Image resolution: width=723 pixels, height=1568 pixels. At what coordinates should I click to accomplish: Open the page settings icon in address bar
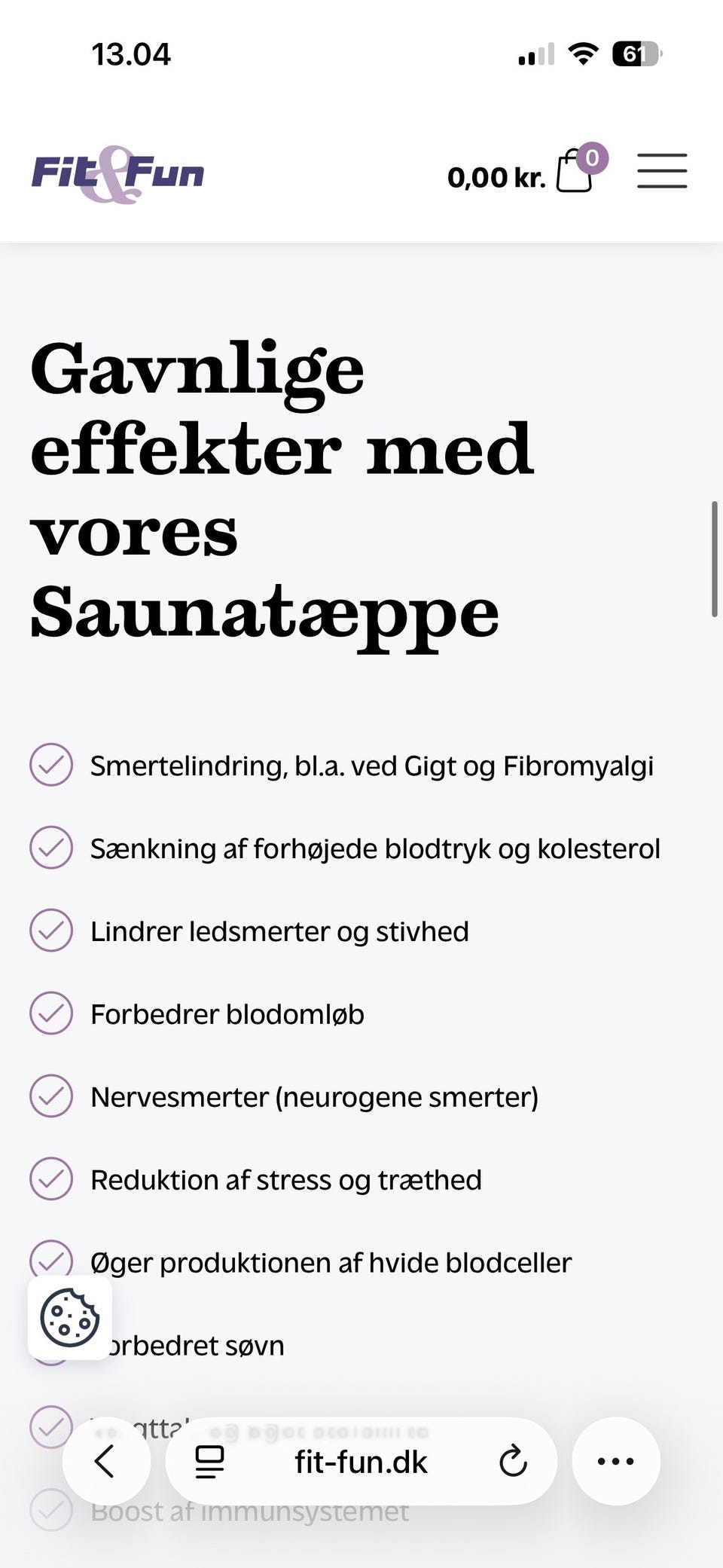click(209, 1460)
